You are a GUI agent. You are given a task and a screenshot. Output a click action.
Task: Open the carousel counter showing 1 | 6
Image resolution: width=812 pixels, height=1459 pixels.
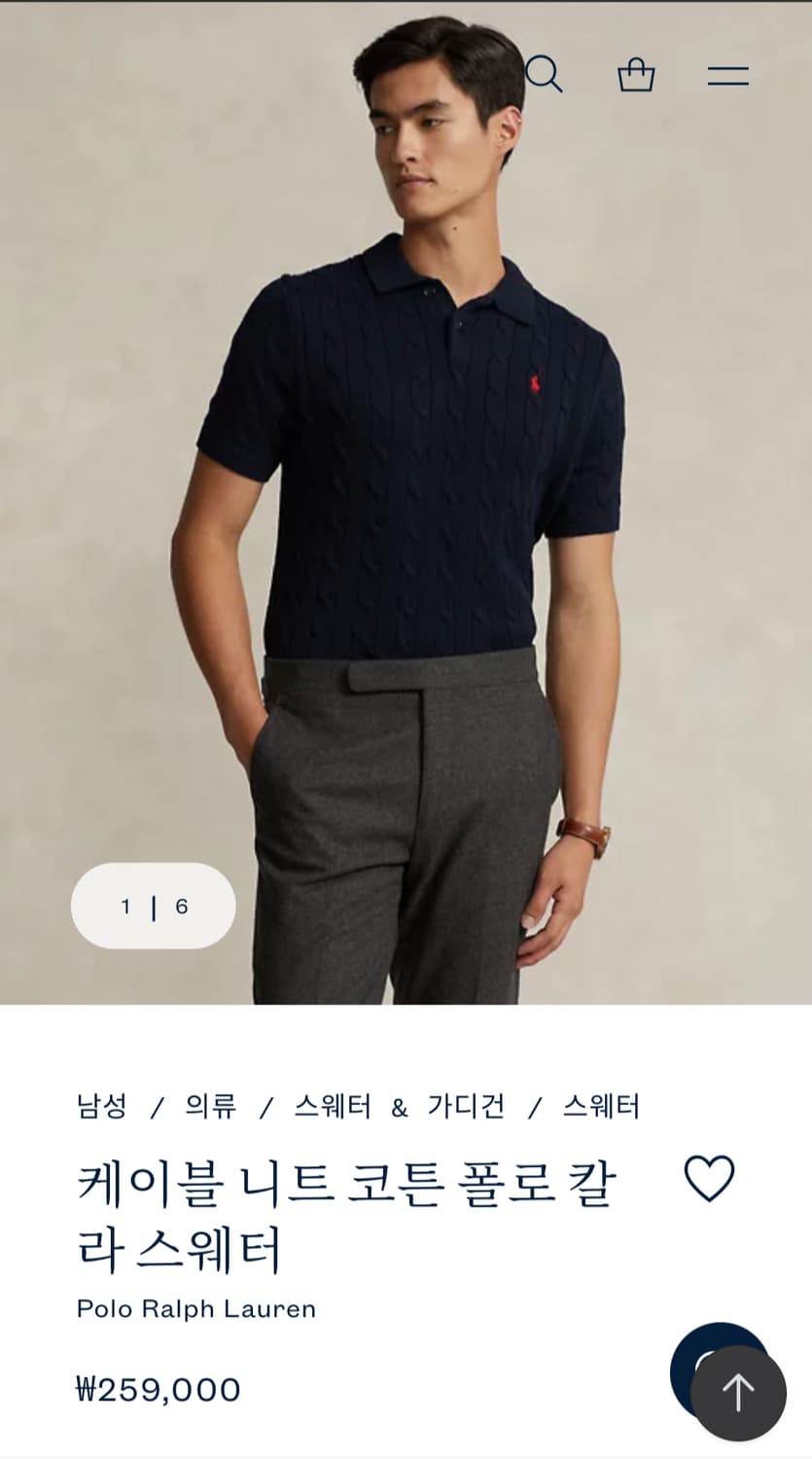153,906
